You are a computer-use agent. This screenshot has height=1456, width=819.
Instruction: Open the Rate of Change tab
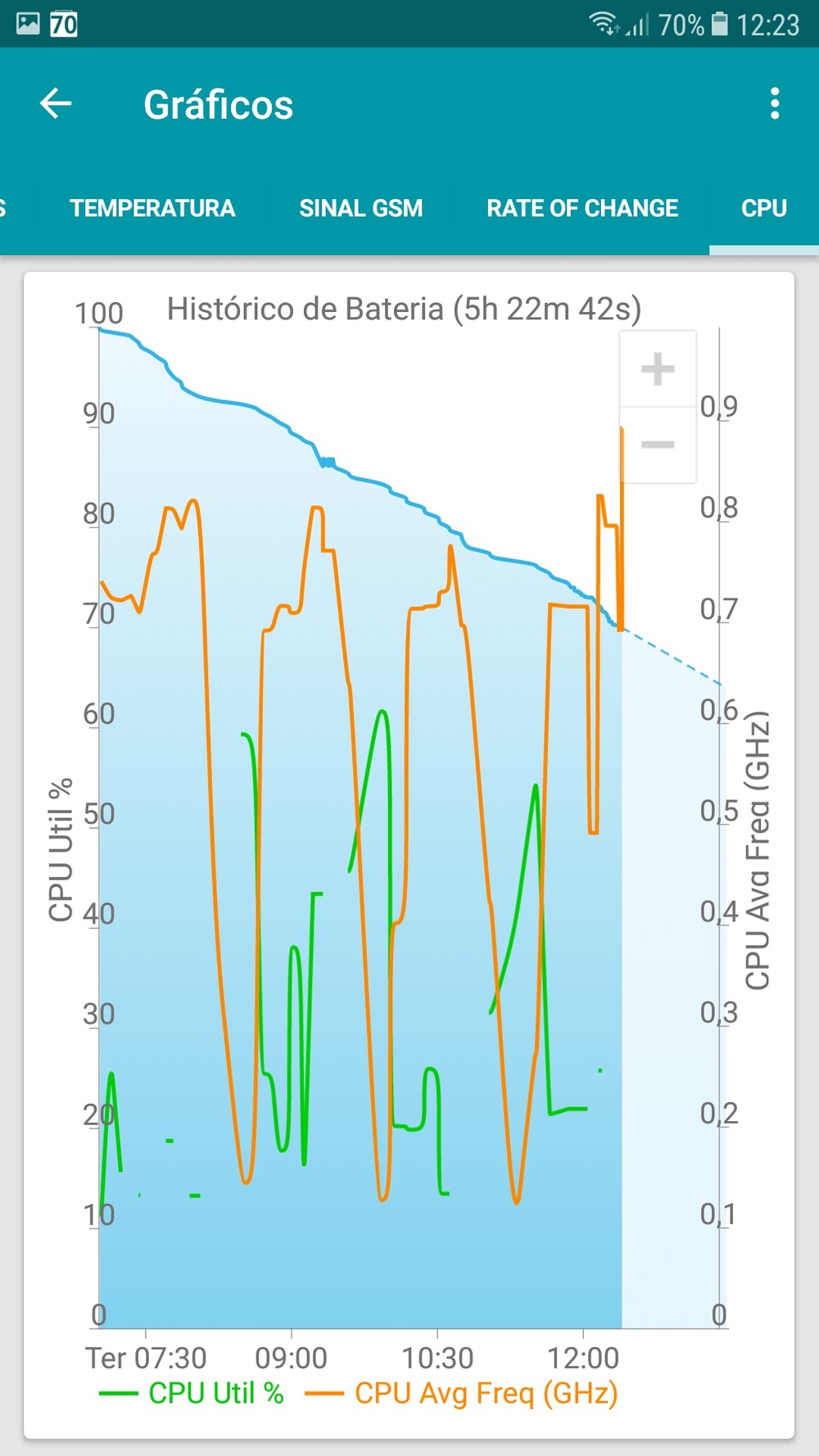click(582, 209)
